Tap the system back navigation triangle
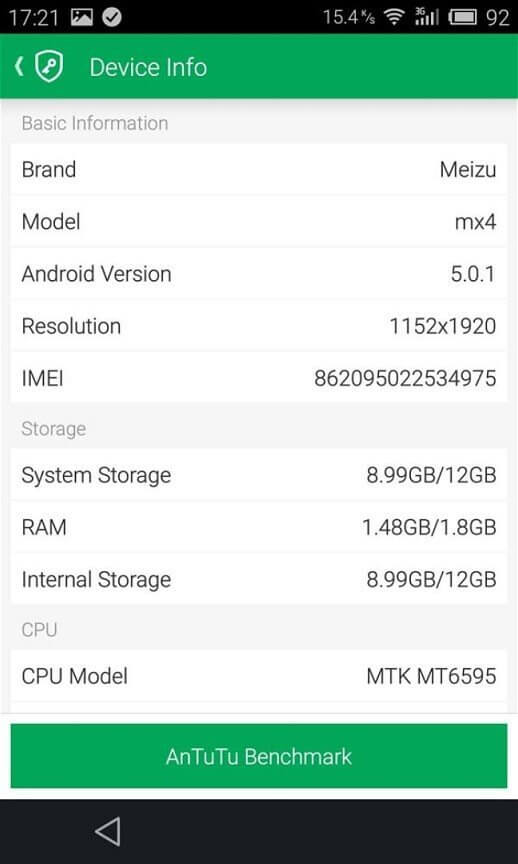Image resolution: width=518 pixels, height=864 pixels. (107, 831)
